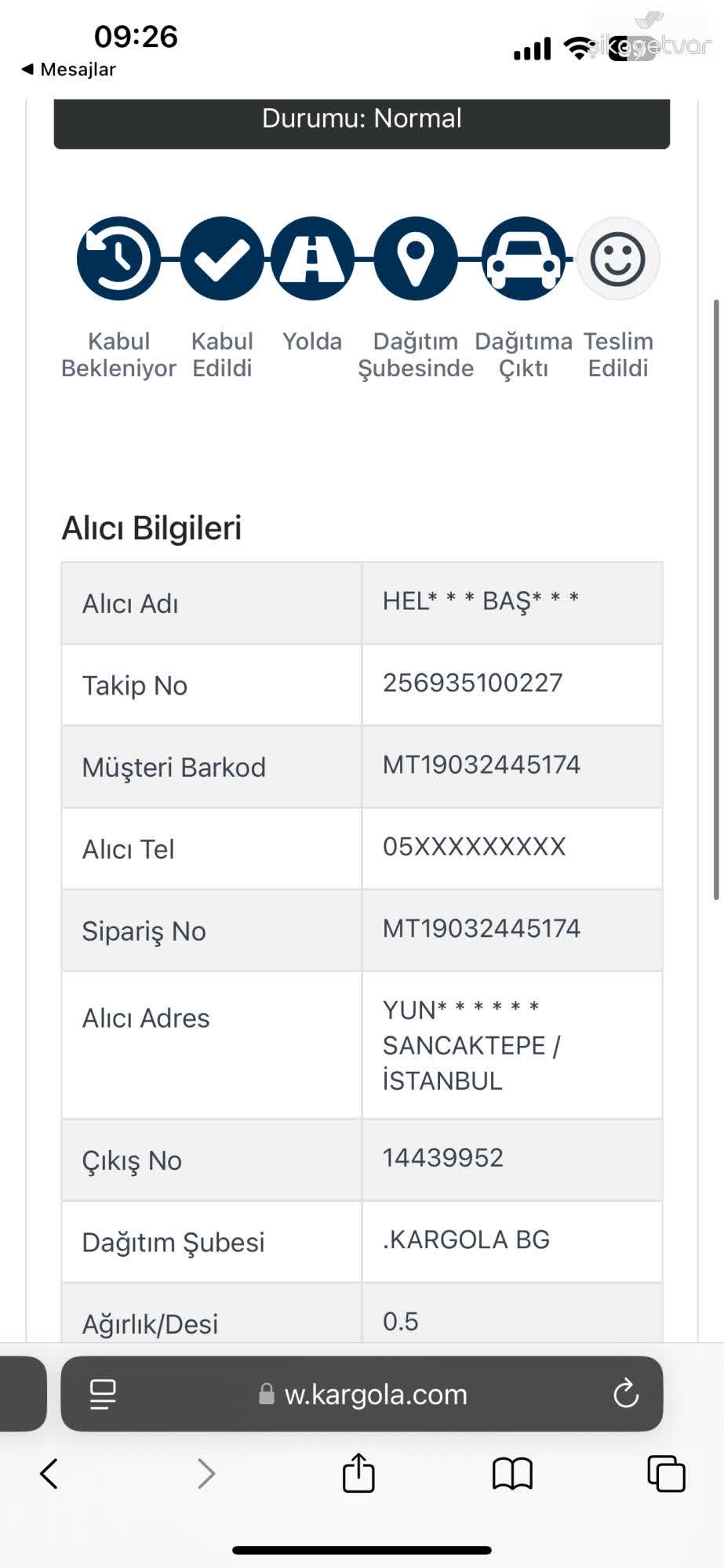Image resolution: width=724 pixels, height=1568 pixels.
Task: Click the Teslim Edildi smiley face icon
Action: coord(618,259)
